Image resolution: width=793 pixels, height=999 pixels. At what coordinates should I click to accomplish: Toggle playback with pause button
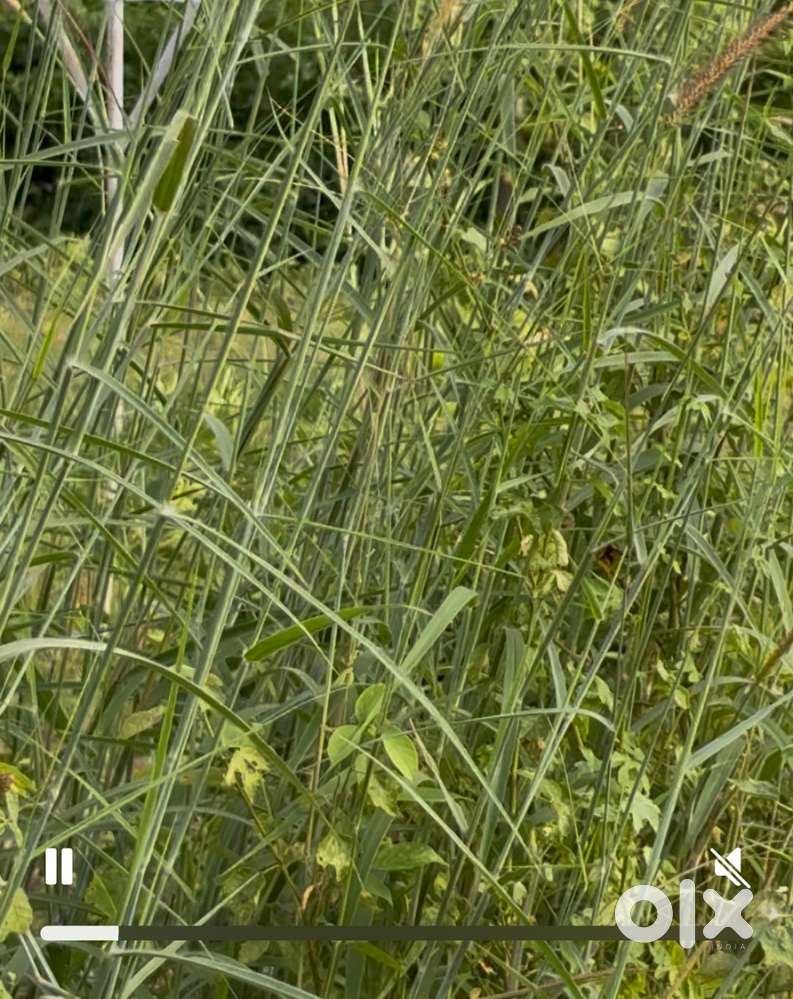tap(60, 866)
